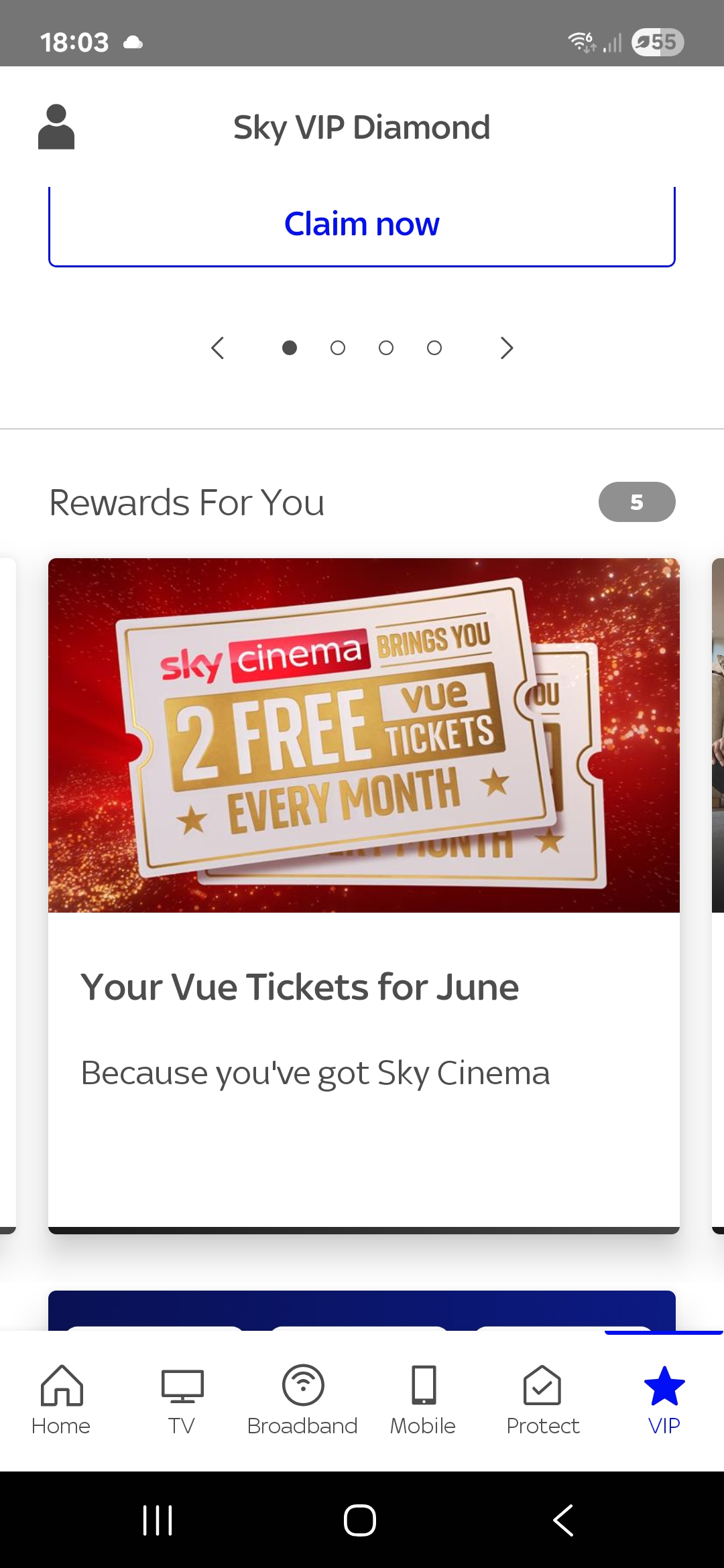
Task: Tap the filled first carousel indicator
Action: click(289, 348)
